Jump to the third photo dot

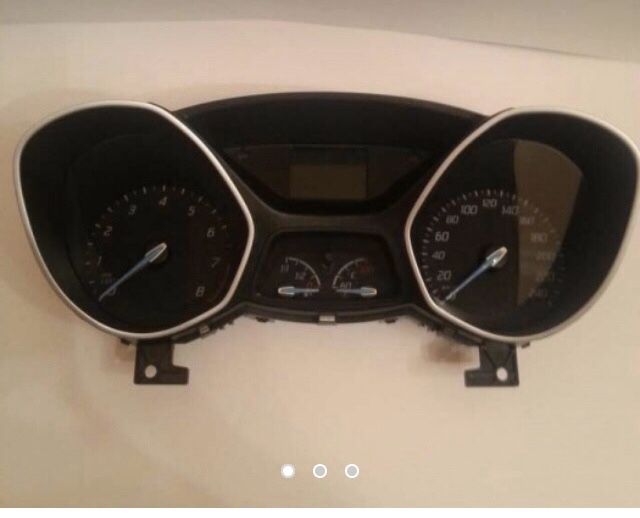click(352, 471)
